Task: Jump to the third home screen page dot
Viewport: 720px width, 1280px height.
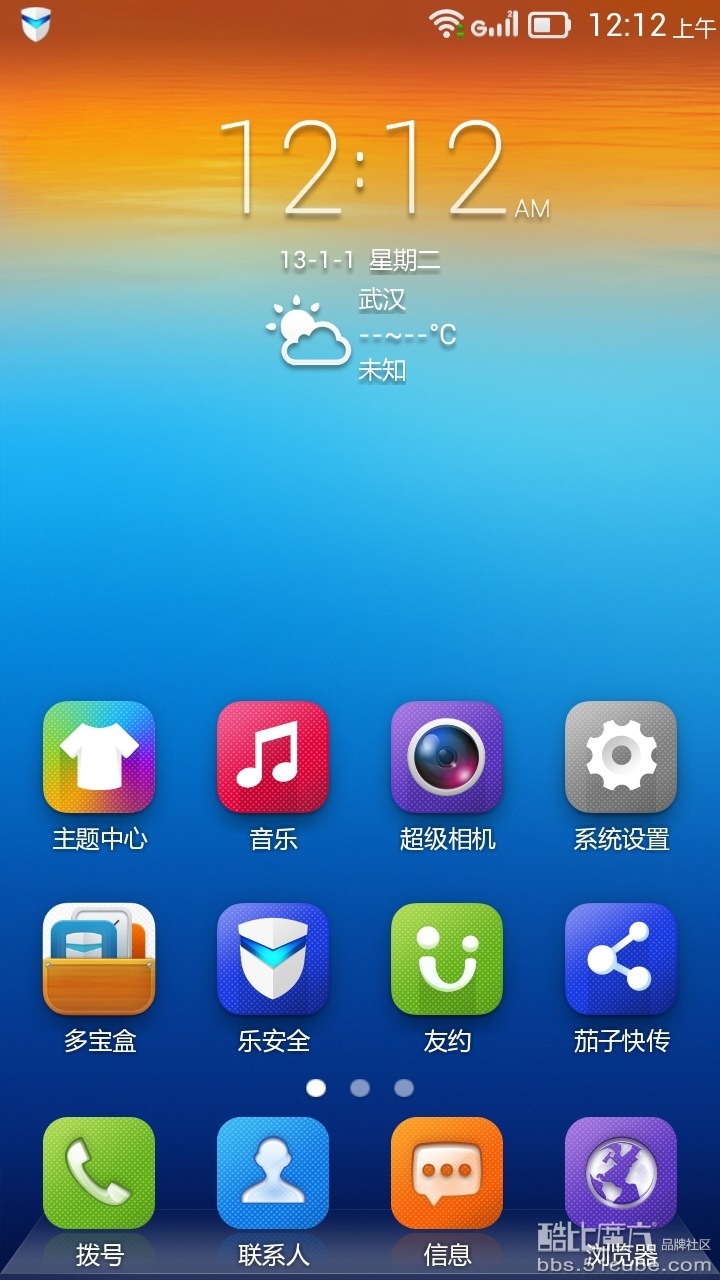Action: tap(404, 1088)
